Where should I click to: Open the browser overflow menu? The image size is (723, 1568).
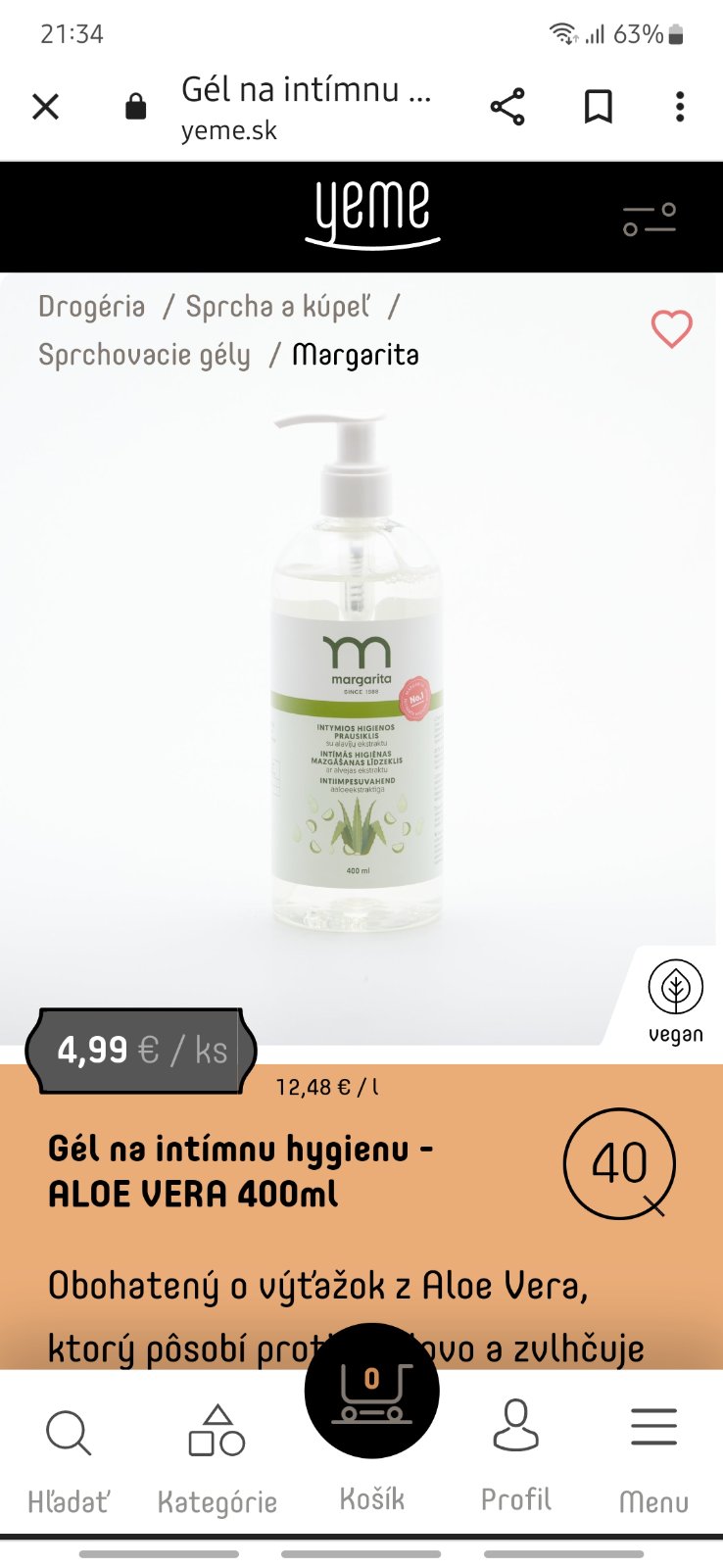[680, 106]
